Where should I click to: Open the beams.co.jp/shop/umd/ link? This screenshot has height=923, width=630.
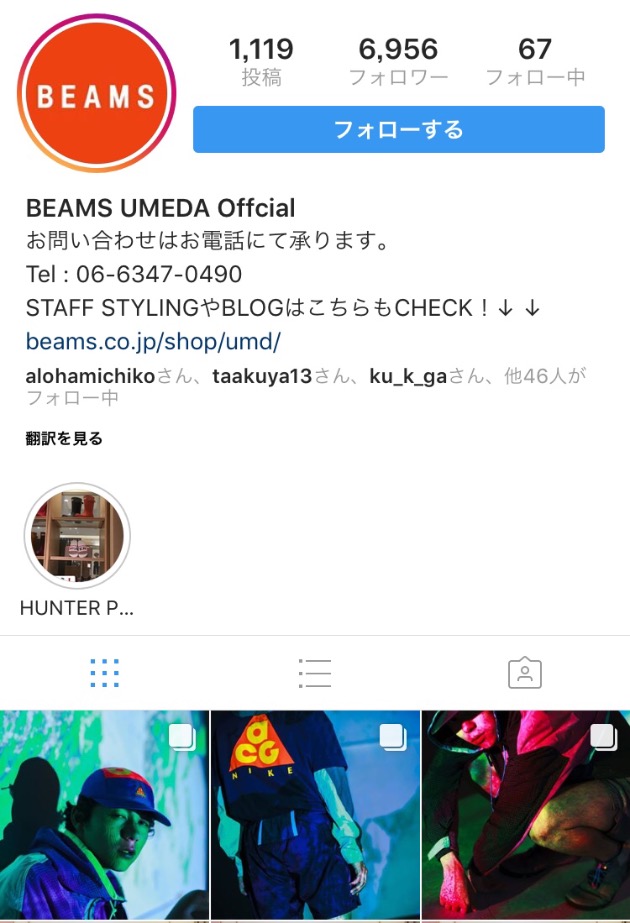pyautogui.click(x=153, y=342)
